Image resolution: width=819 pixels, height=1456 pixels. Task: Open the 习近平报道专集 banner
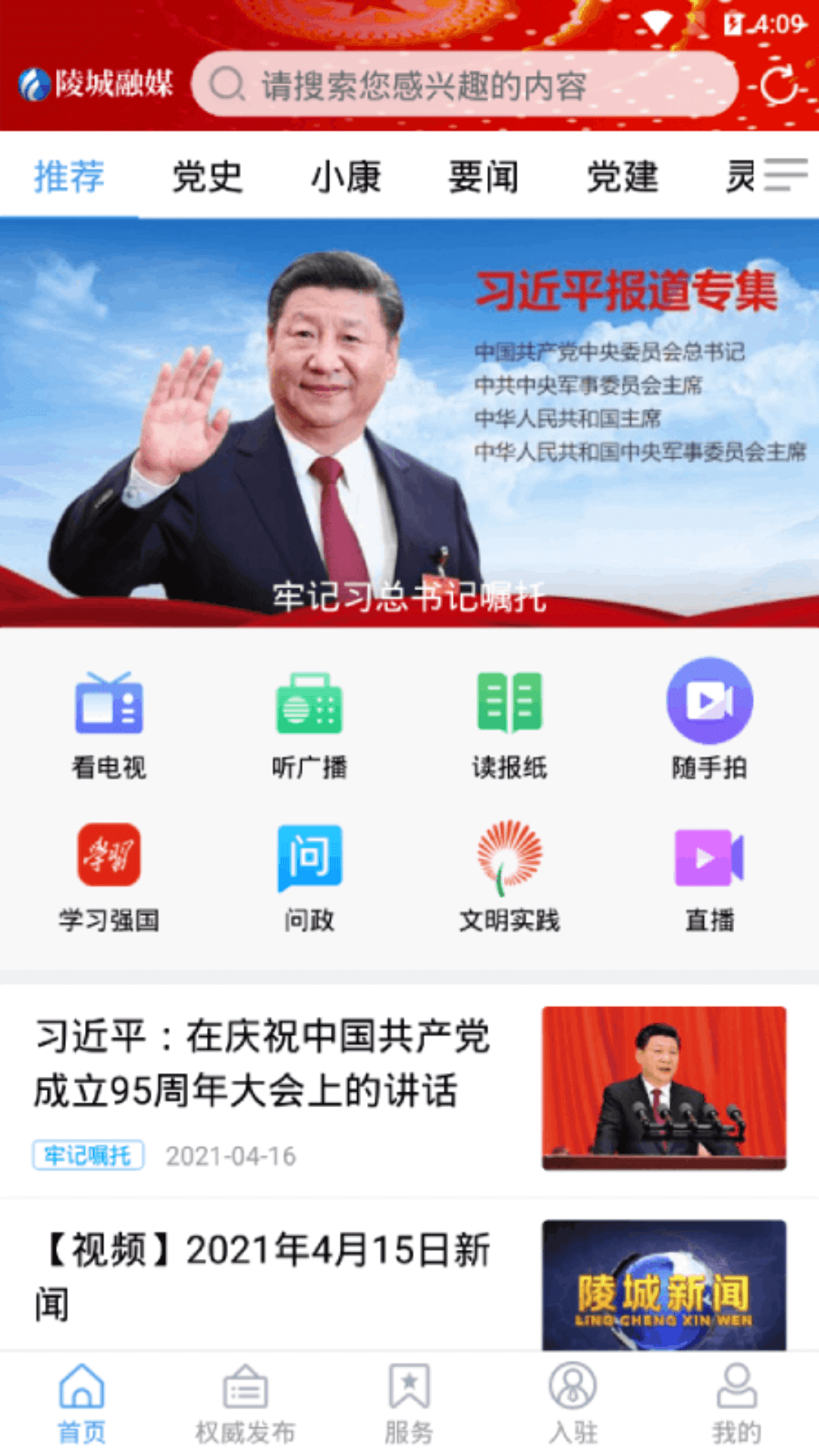point(409,419)
